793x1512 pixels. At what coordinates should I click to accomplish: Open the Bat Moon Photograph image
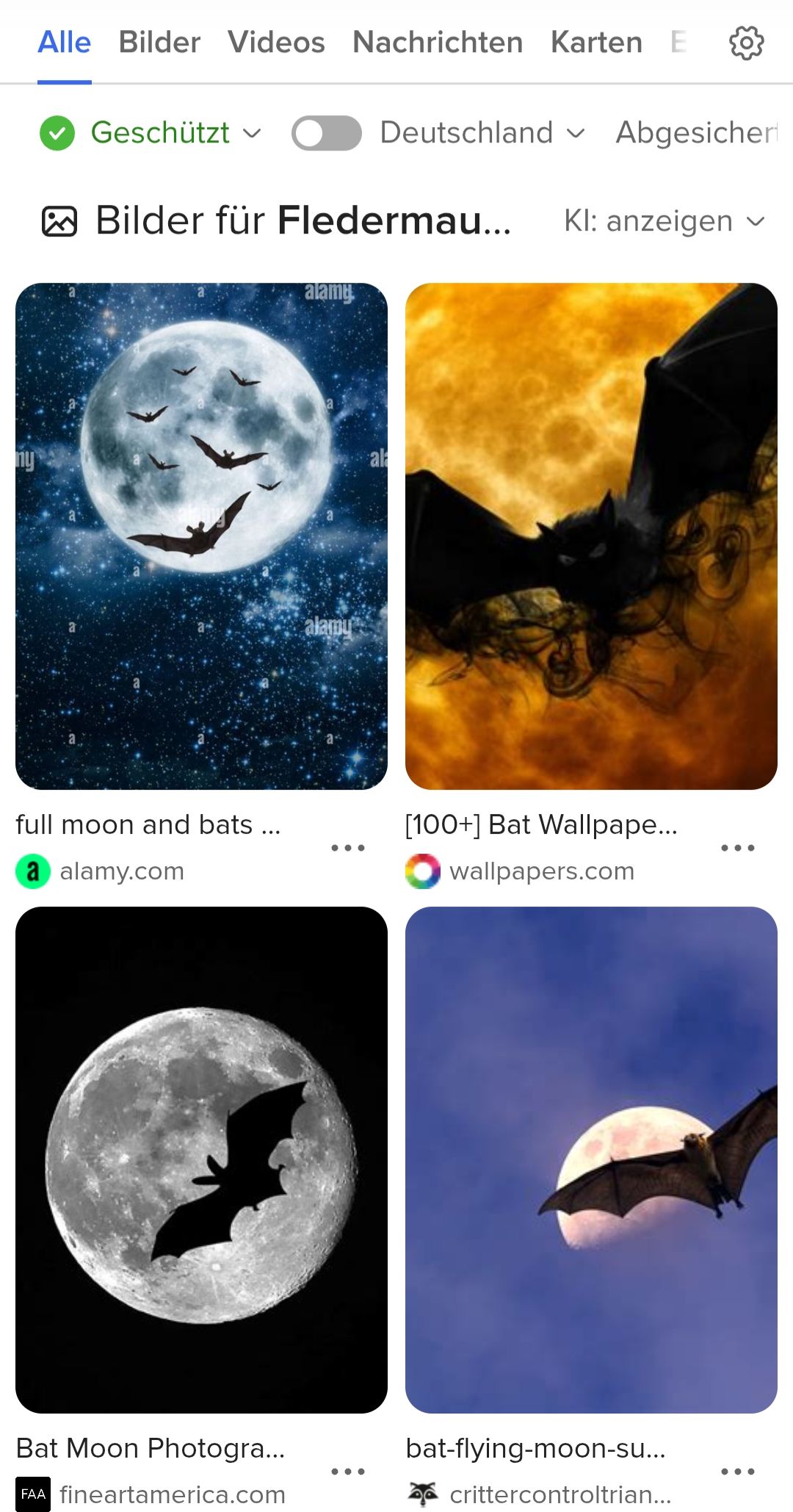point(201,1159)
